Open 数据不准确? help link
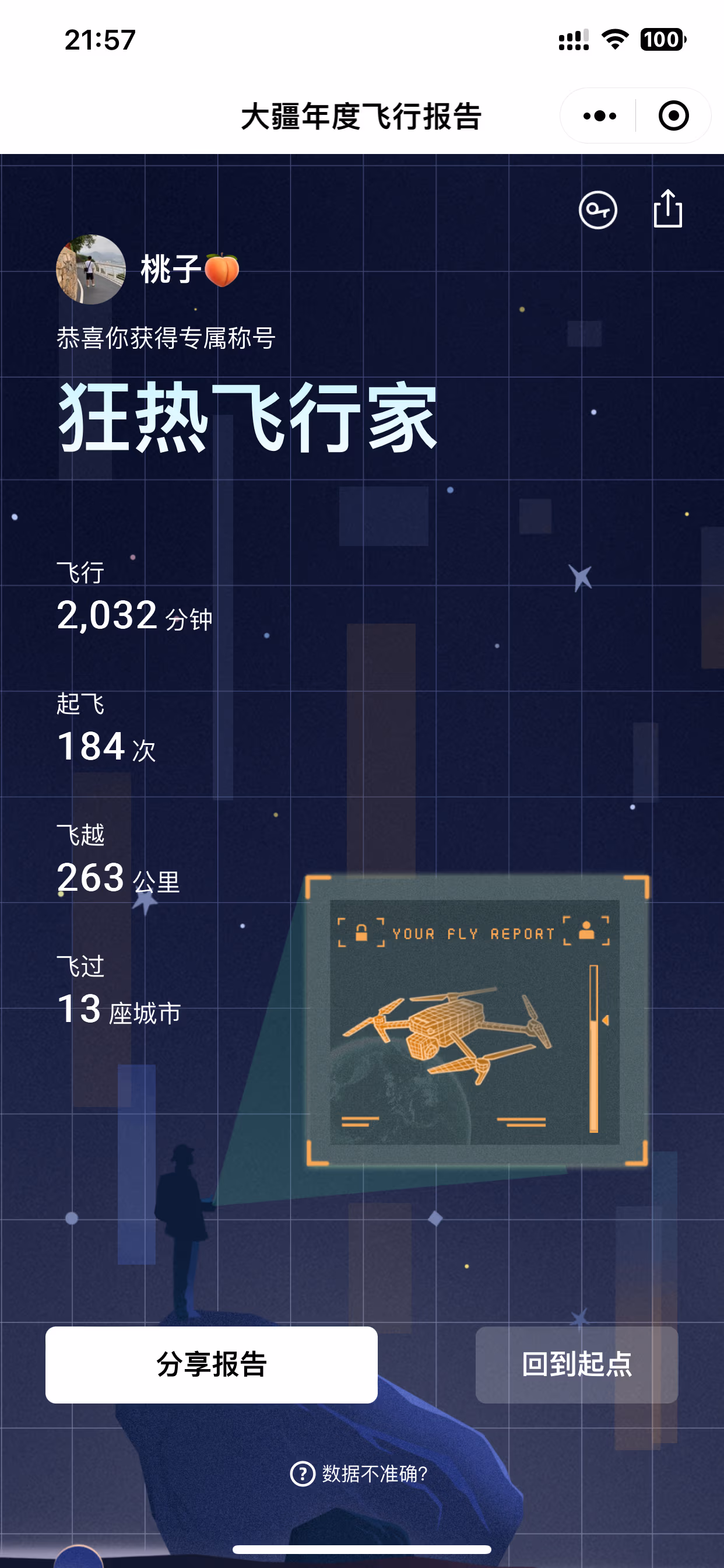This screenshot has height=1568, width=724. [360, 1473]
